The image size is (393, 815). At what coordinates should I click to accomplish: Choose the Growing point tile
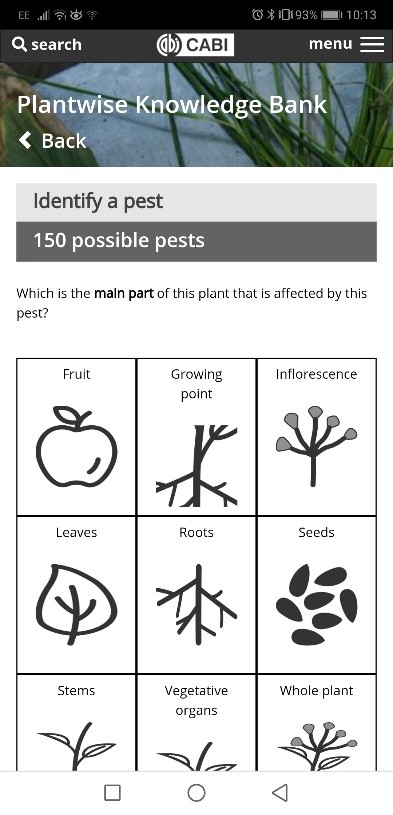tap(196, 437)
